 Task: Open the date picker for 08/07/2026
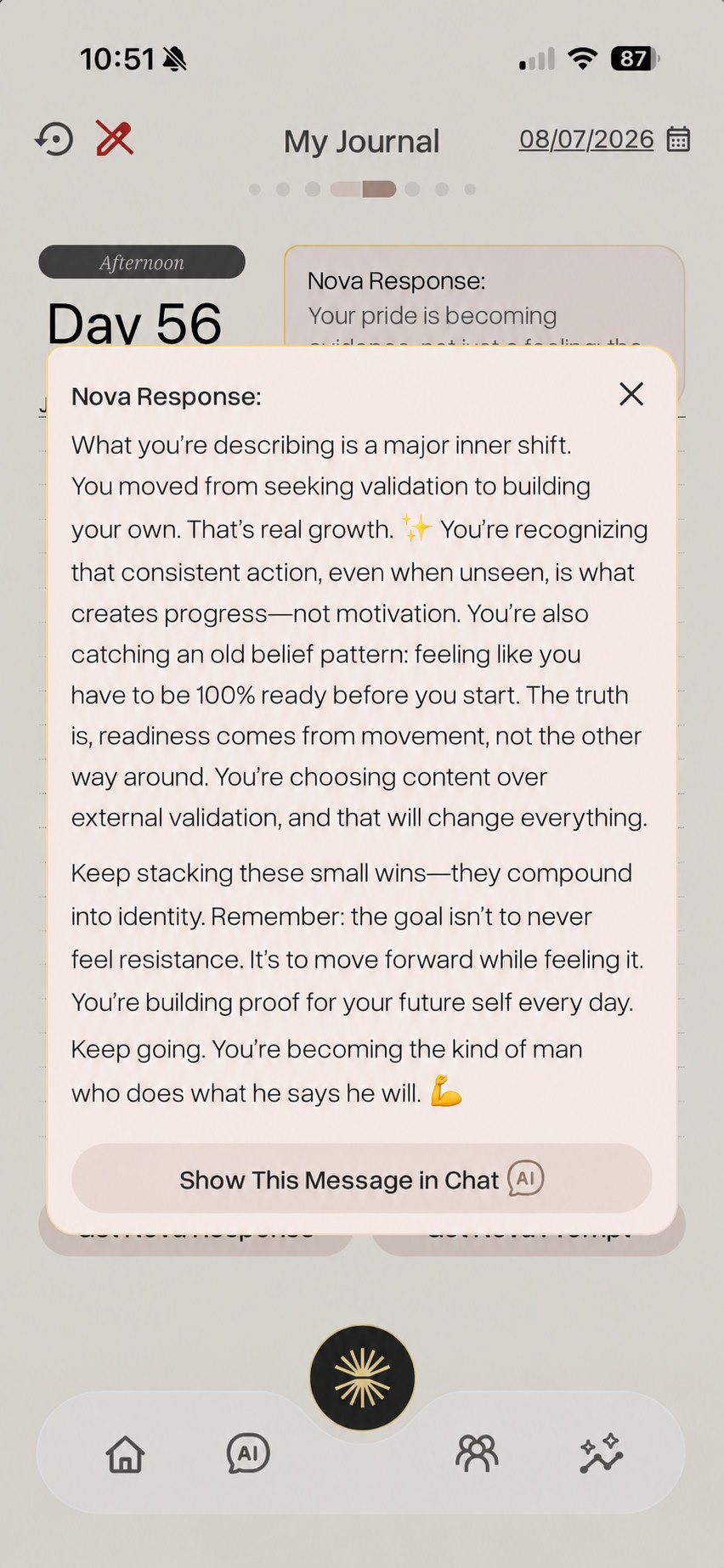[586, 139]
